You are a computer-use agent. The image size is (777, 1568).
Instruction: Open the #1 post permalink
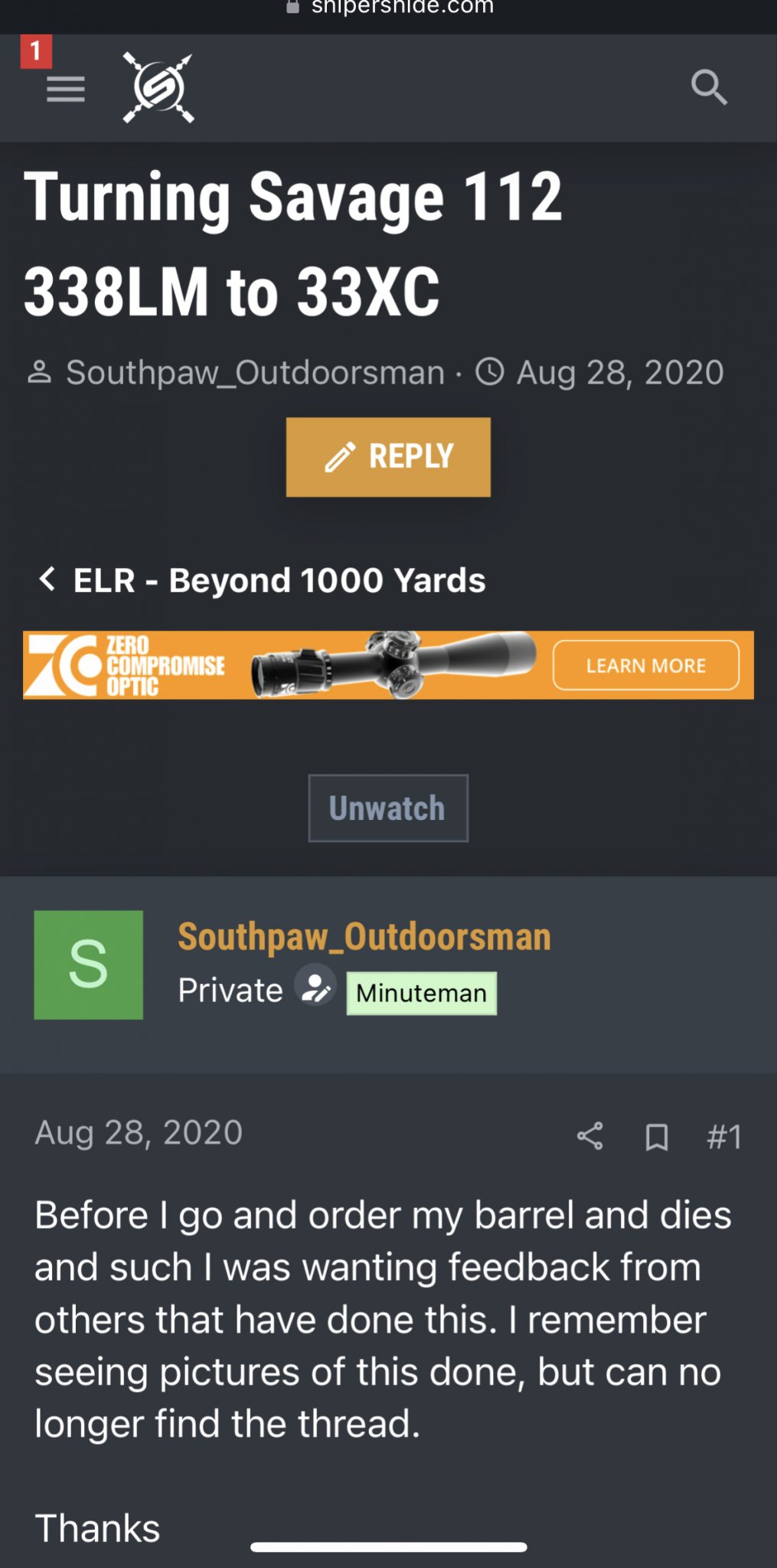coord(723,1137)
